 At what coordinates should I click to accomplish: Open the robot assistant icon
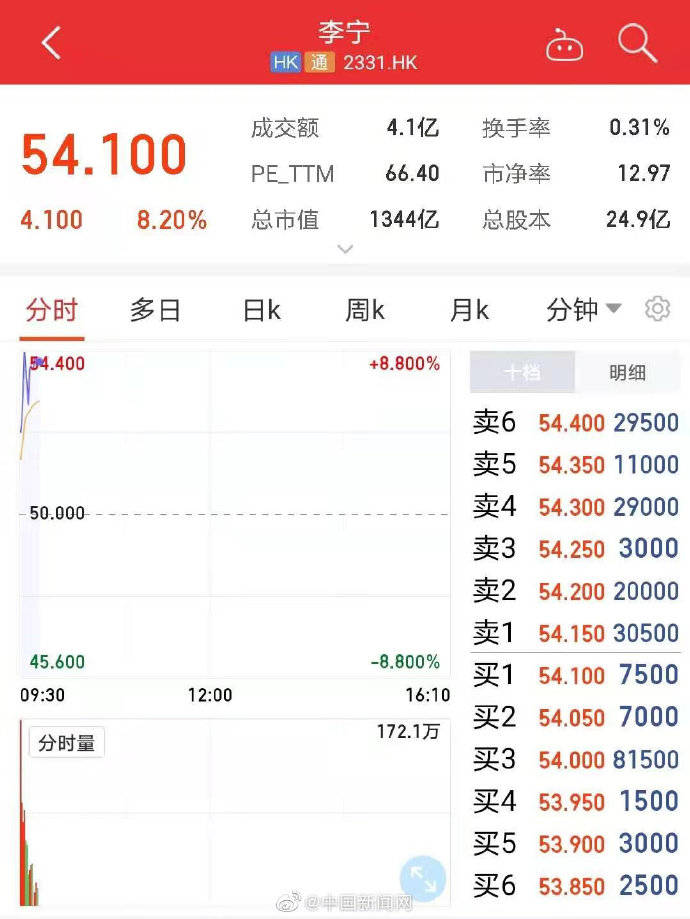coord(564,45)
